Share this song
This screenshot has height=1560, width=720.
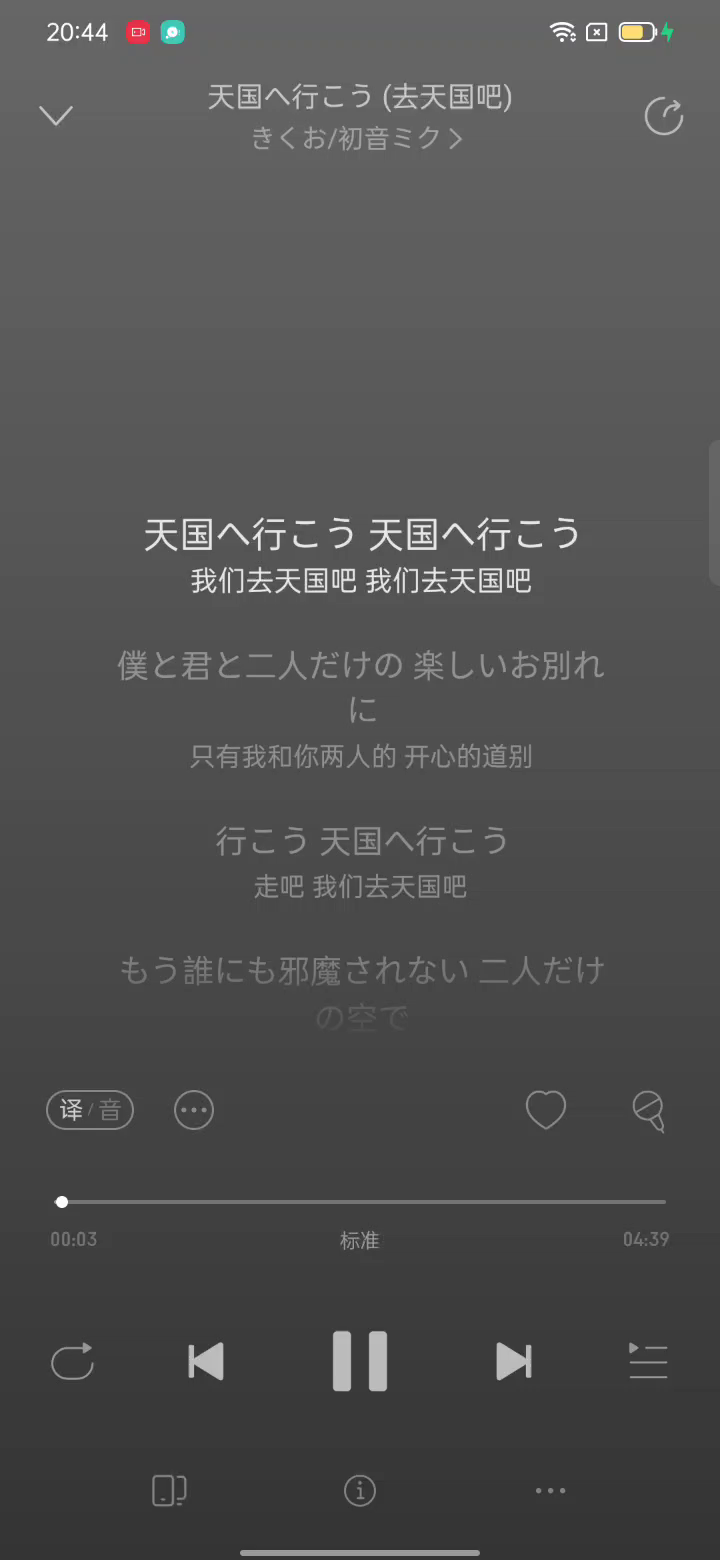(x=663, y=116)
